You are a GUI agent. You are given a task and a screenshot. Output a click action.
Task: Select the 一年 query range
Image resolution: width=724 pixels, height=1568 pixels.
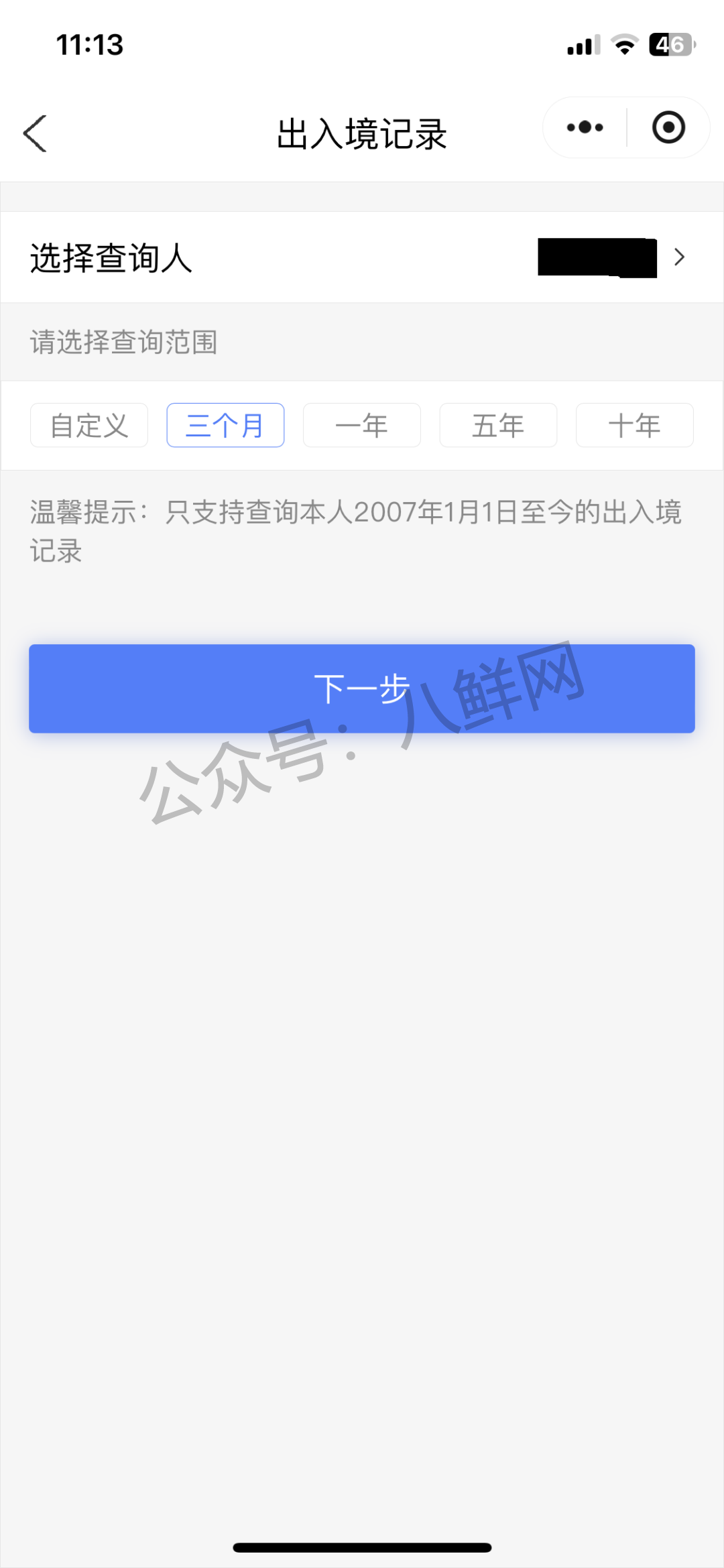[x=362, y=425]
